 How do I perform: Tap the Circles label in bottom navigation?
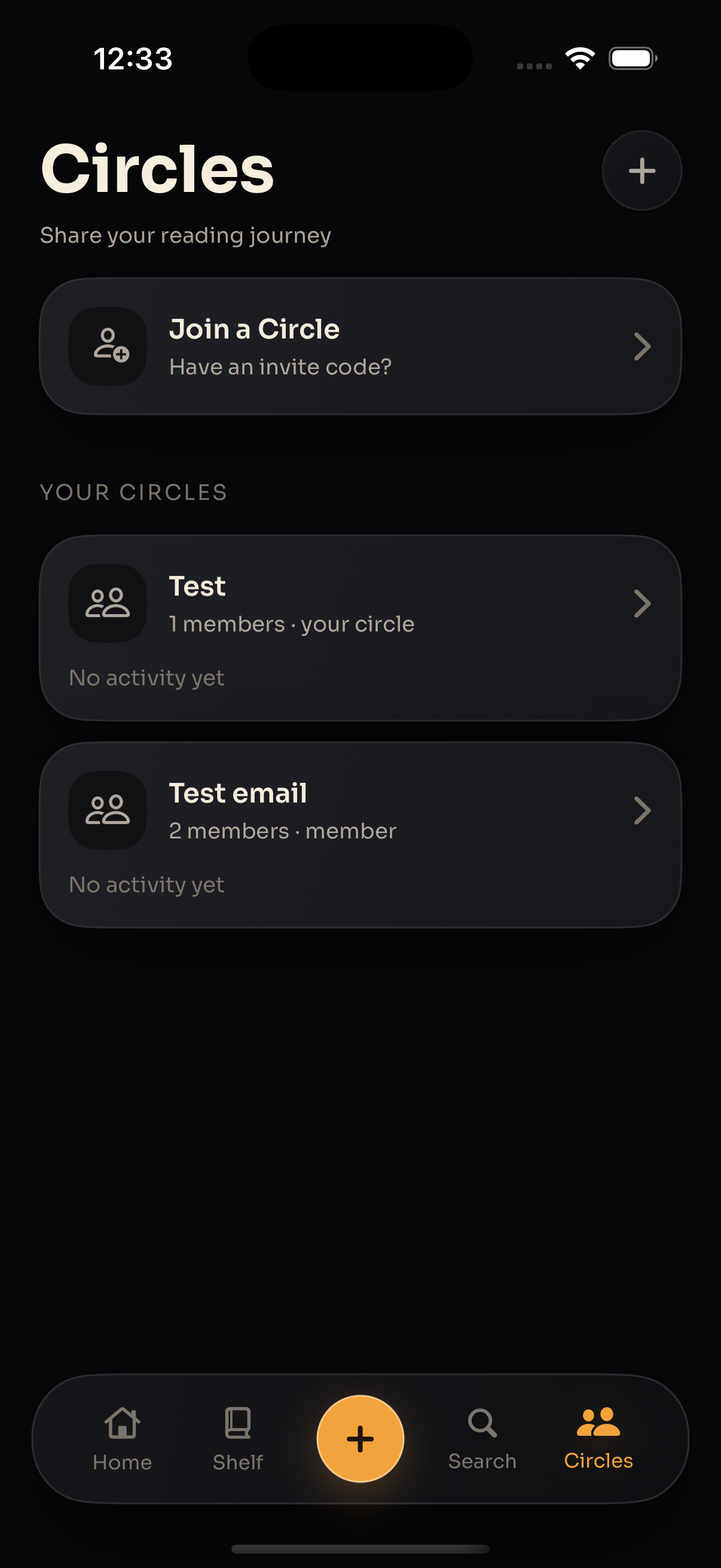(x=599, y=1461)
